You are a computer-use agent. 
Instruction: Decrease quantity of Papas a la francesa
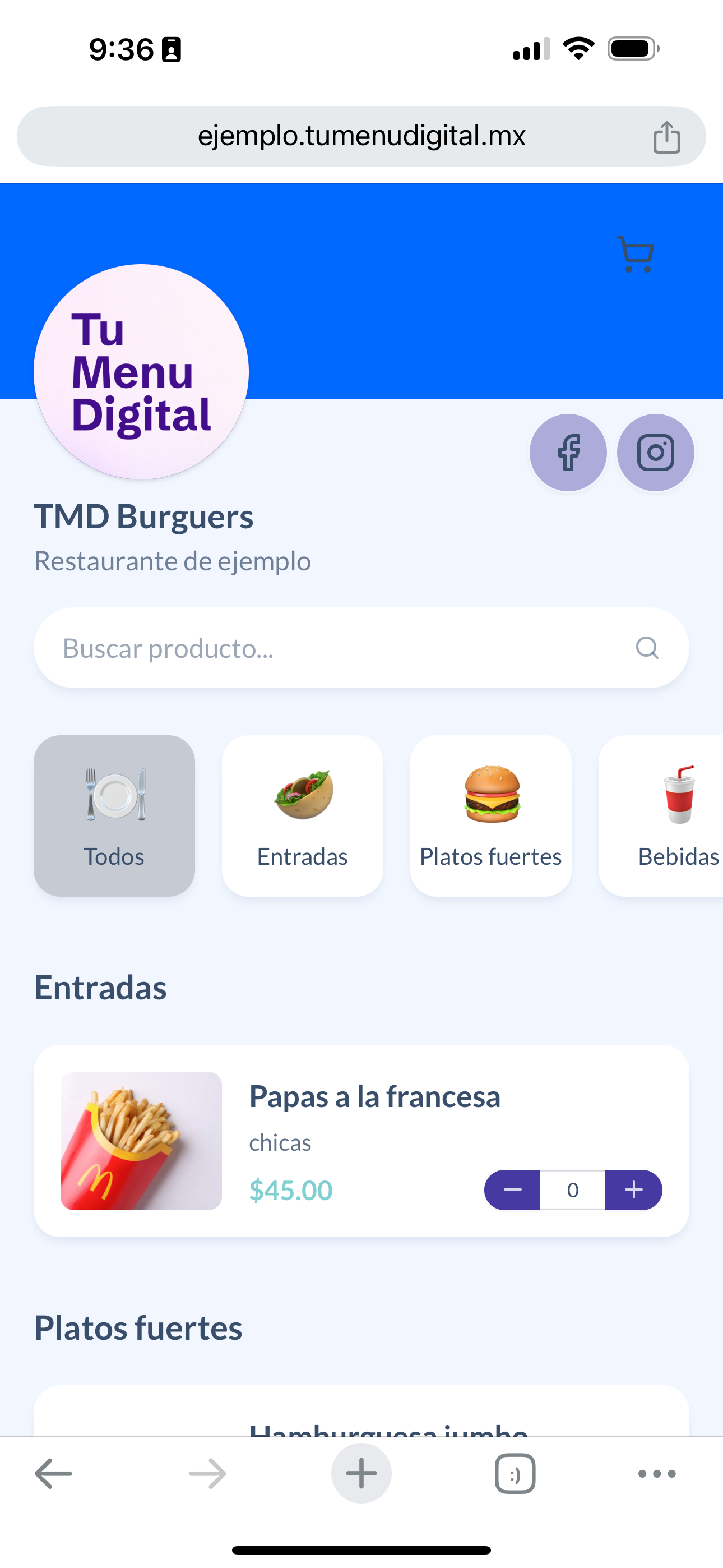(513, 1189)
